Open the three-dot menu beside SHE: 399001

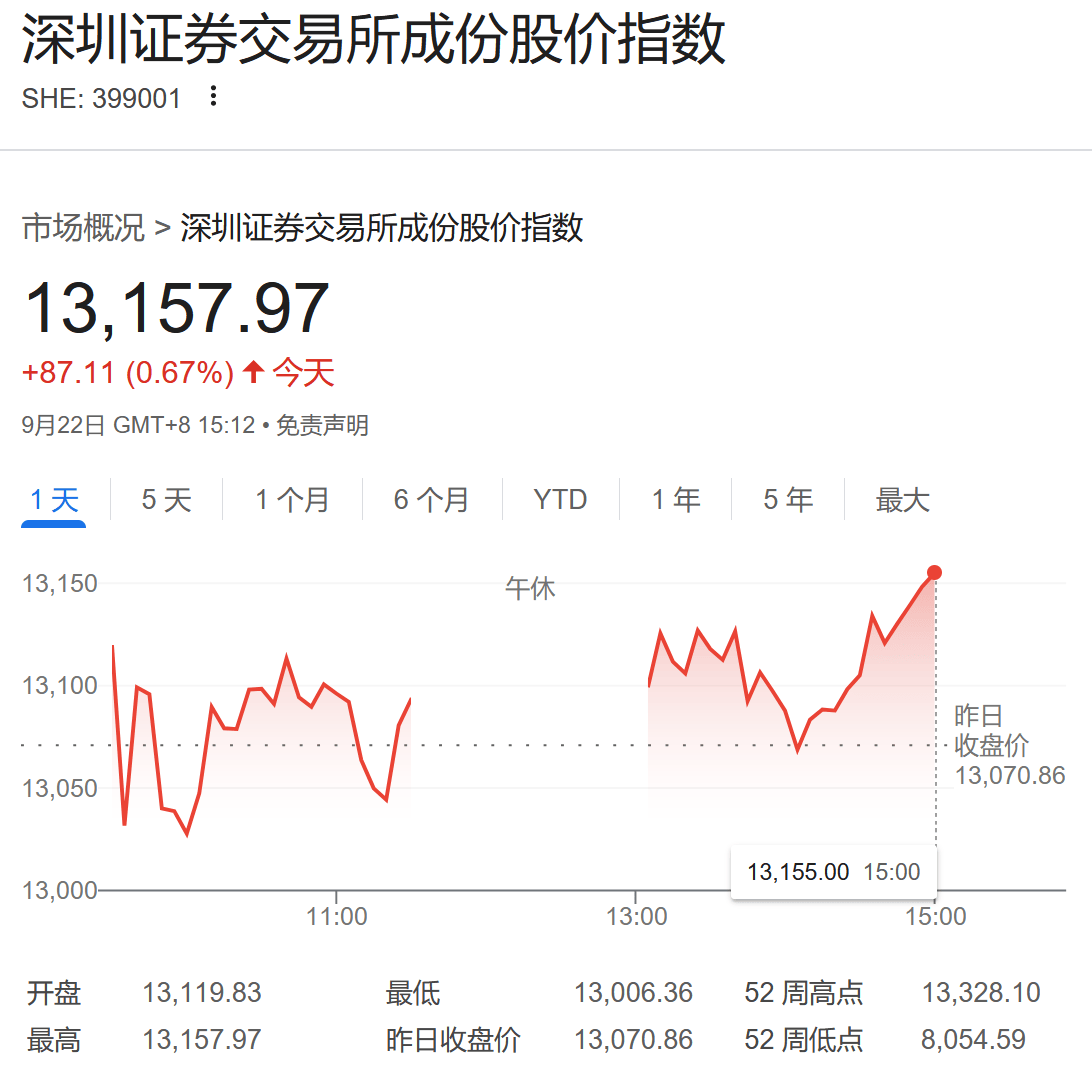click(214, 97)
